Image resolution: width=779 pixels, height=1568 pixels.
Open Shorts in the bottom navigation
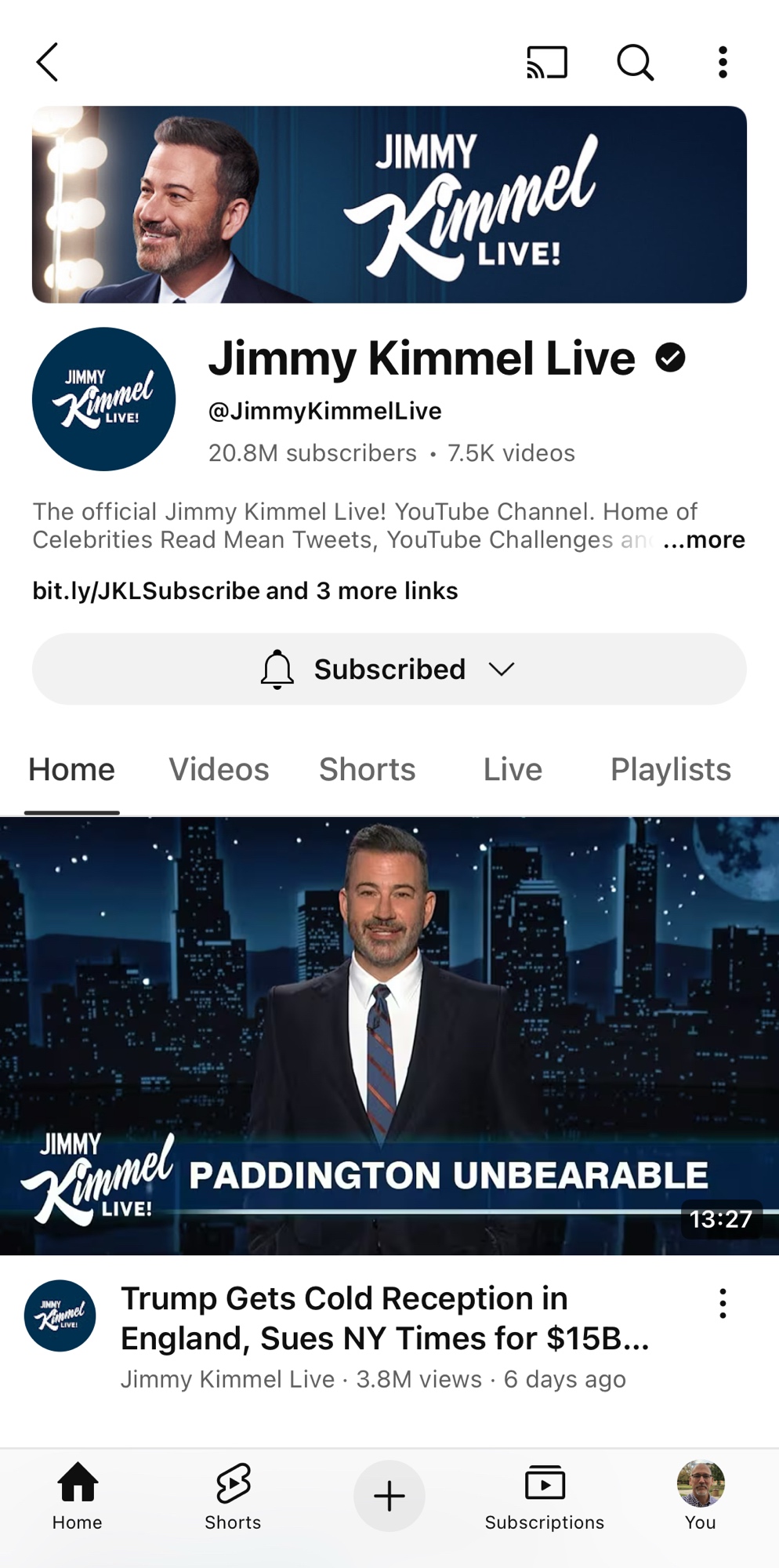click(233, 1496)
